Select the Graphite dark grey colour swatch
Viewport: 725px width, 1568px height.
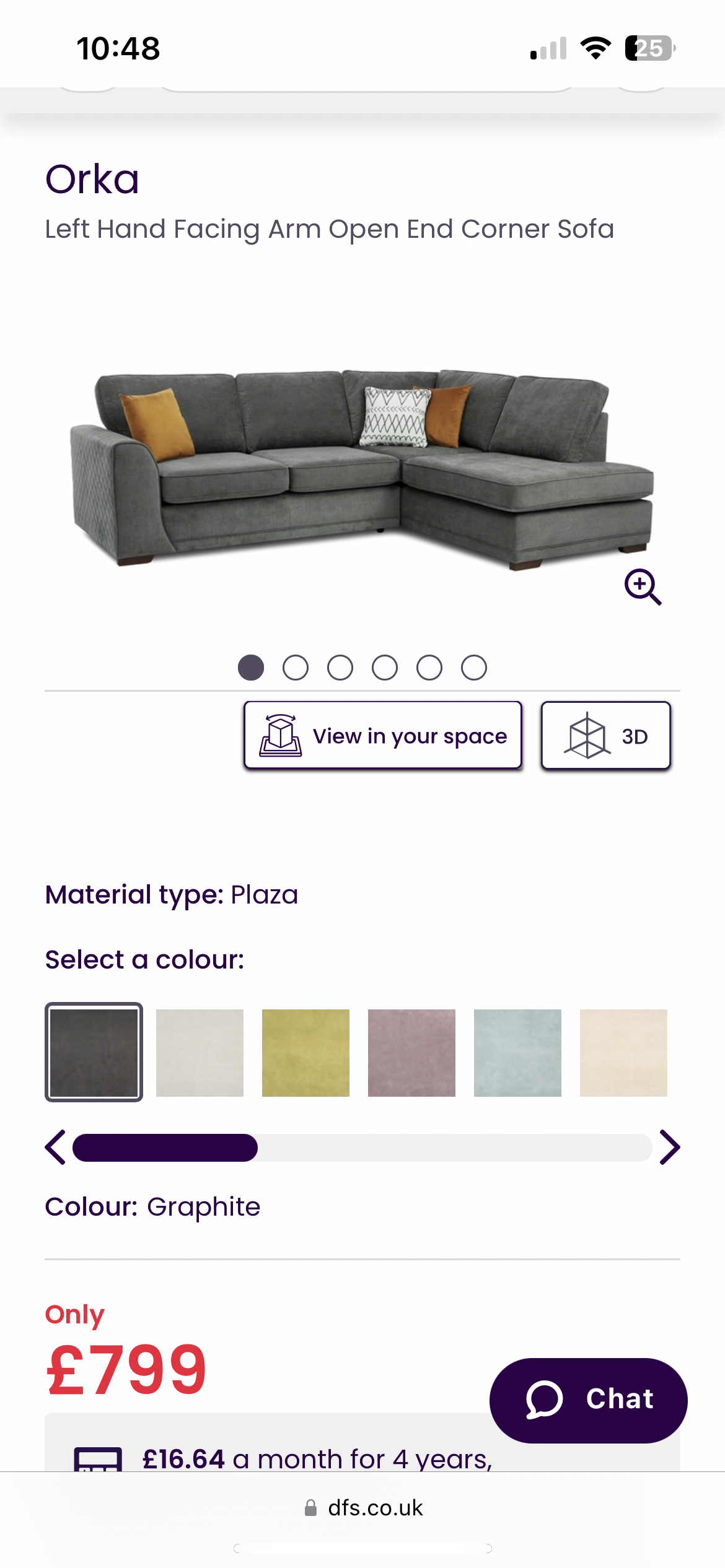click(x=94, y=1052)
